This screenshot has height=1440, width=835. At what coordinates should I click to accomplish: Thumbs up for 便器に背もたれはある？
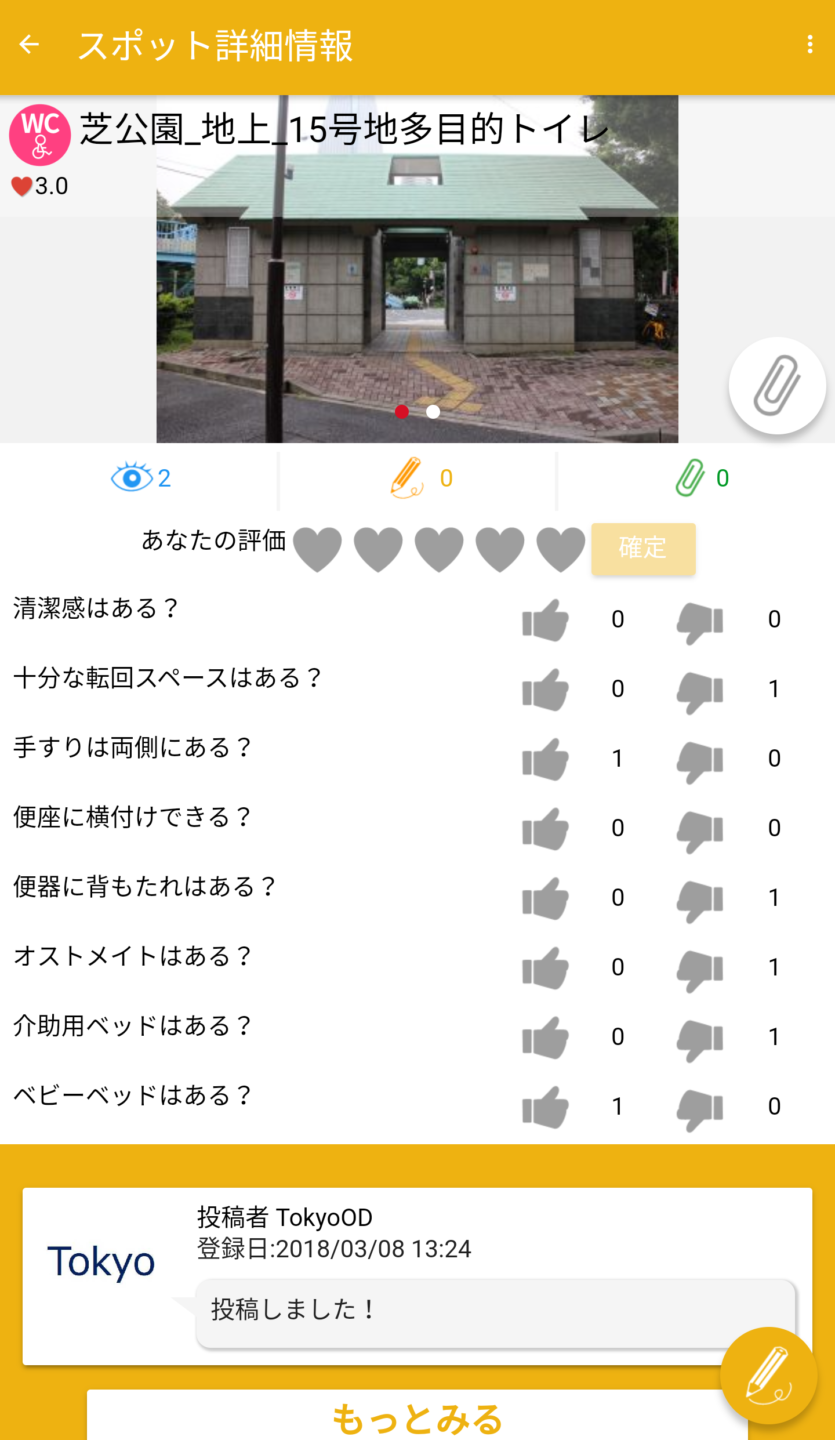tap(545, 899)
